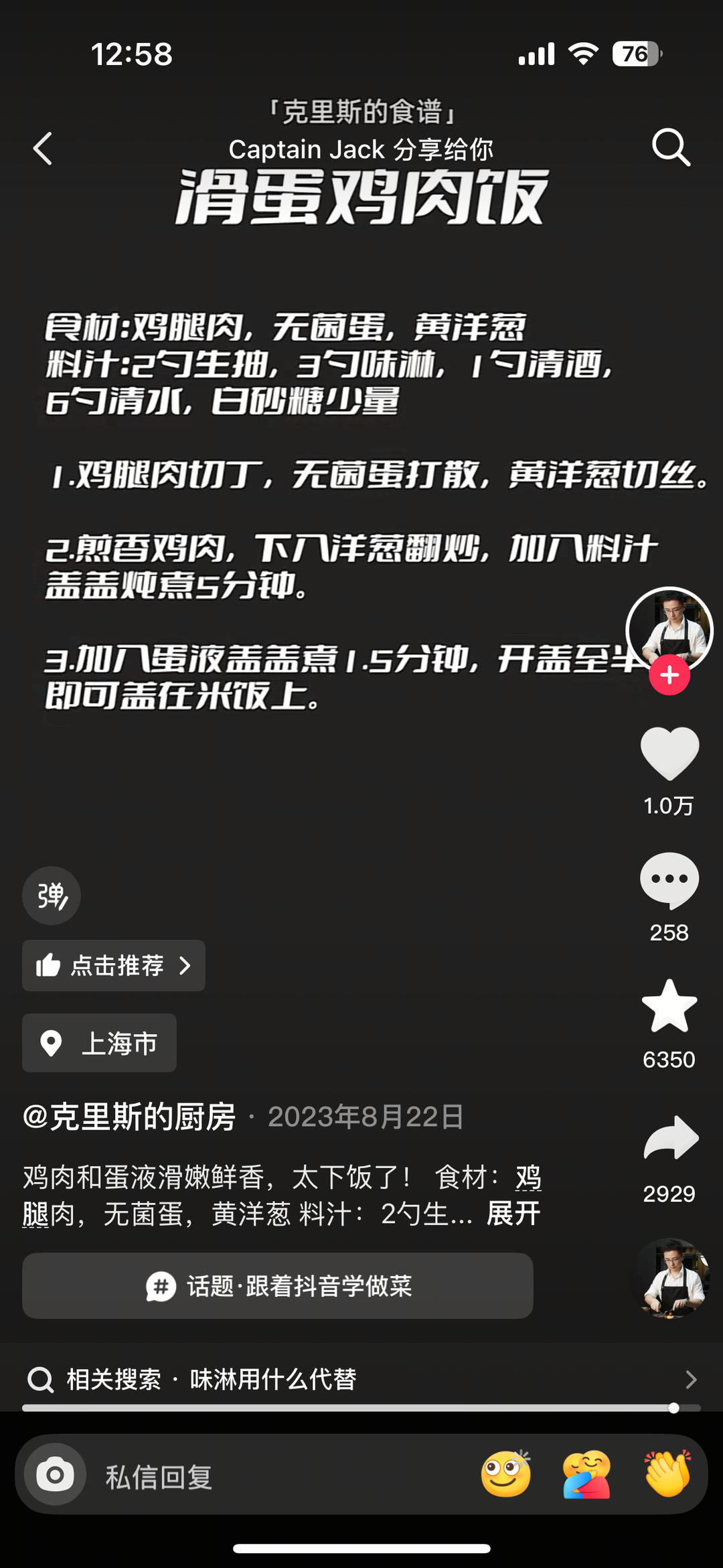This screenshot has width=723, height=1568.
Task: Open the spinning sound disc
Action: (670, 1278)
